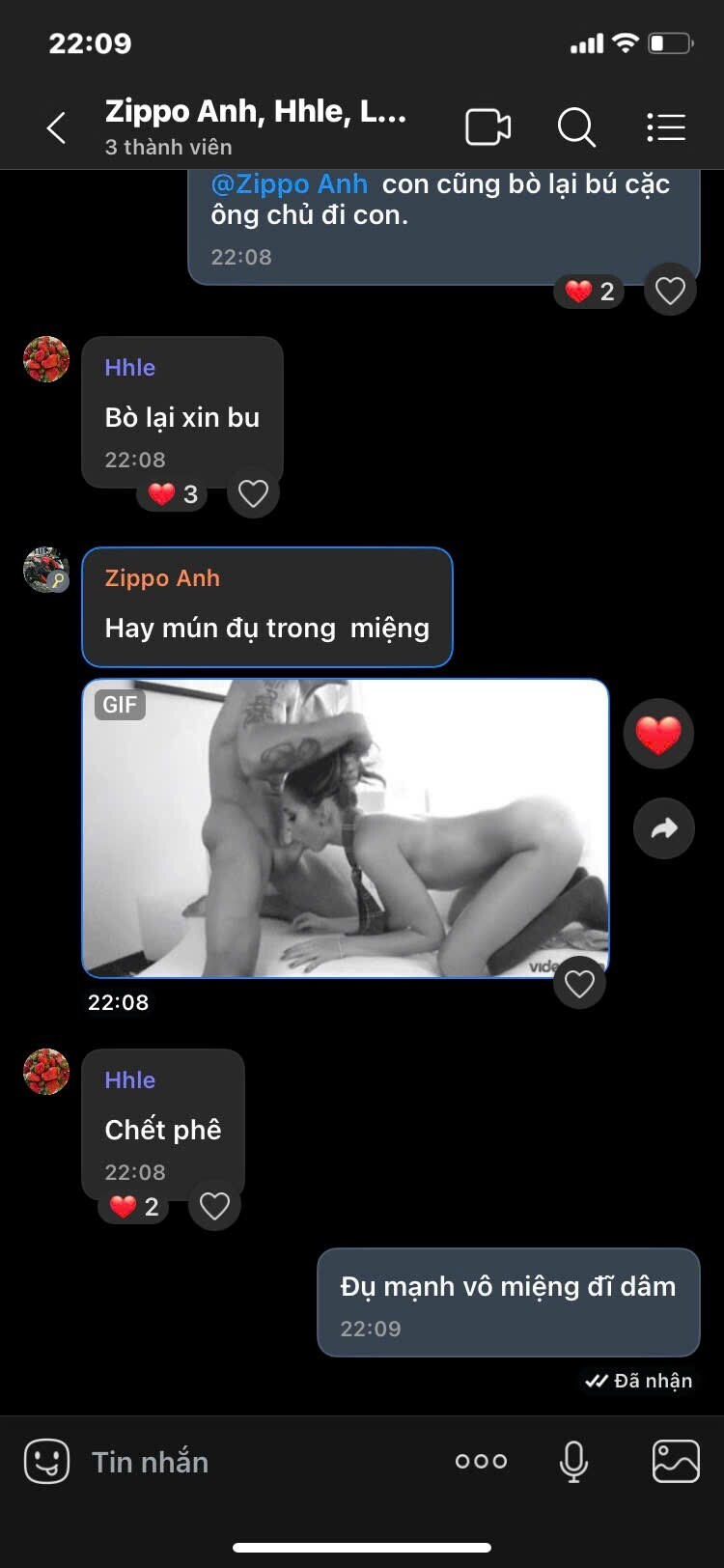The image size is (724, 1568).
Task: Tap the @Zippo Anh mention link
Action: click(x=290, y=184)
